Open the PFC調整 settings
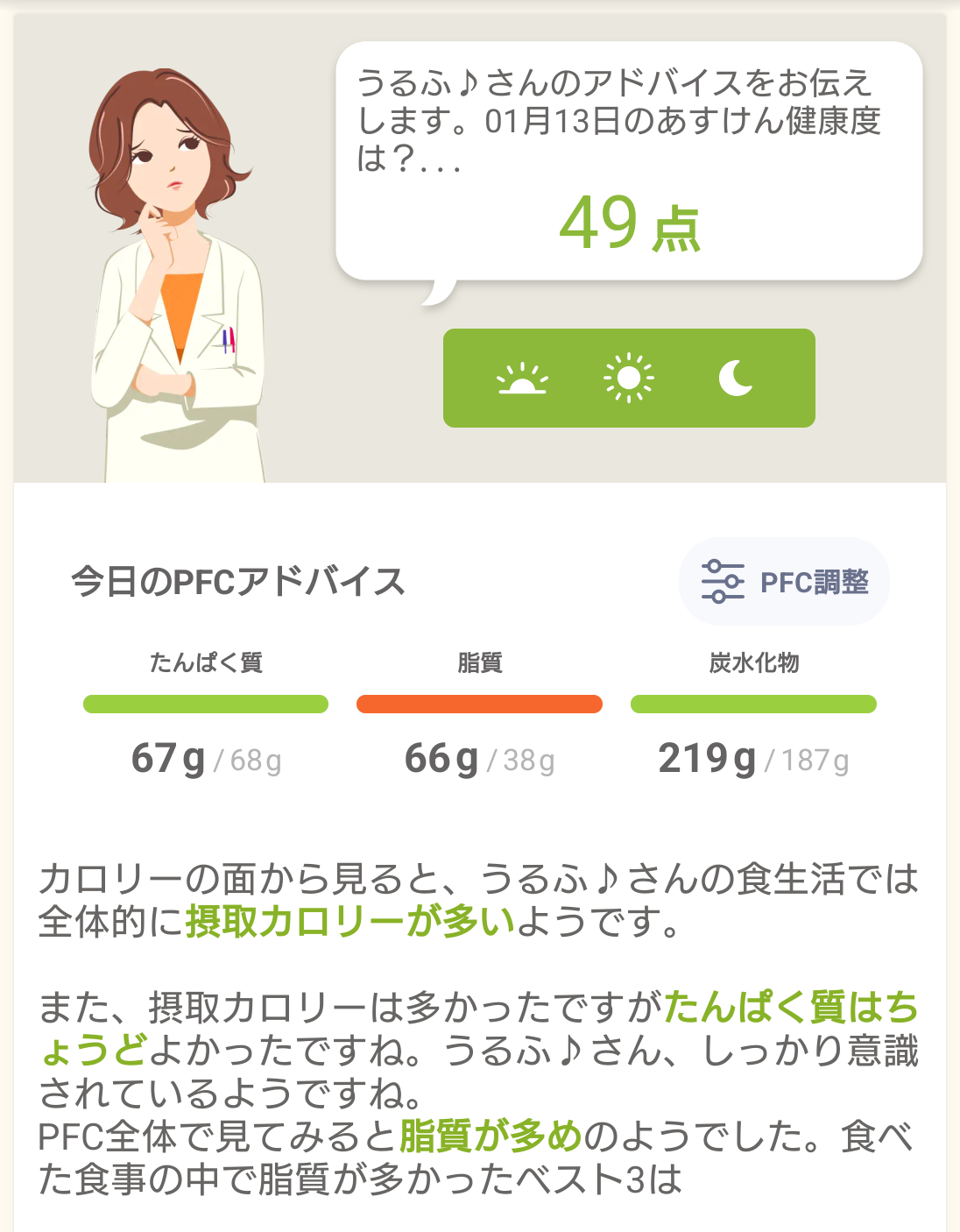Image resolution: width=960 pixels, height=1232 pixels. pyautogui.click(x=784, y=582)
